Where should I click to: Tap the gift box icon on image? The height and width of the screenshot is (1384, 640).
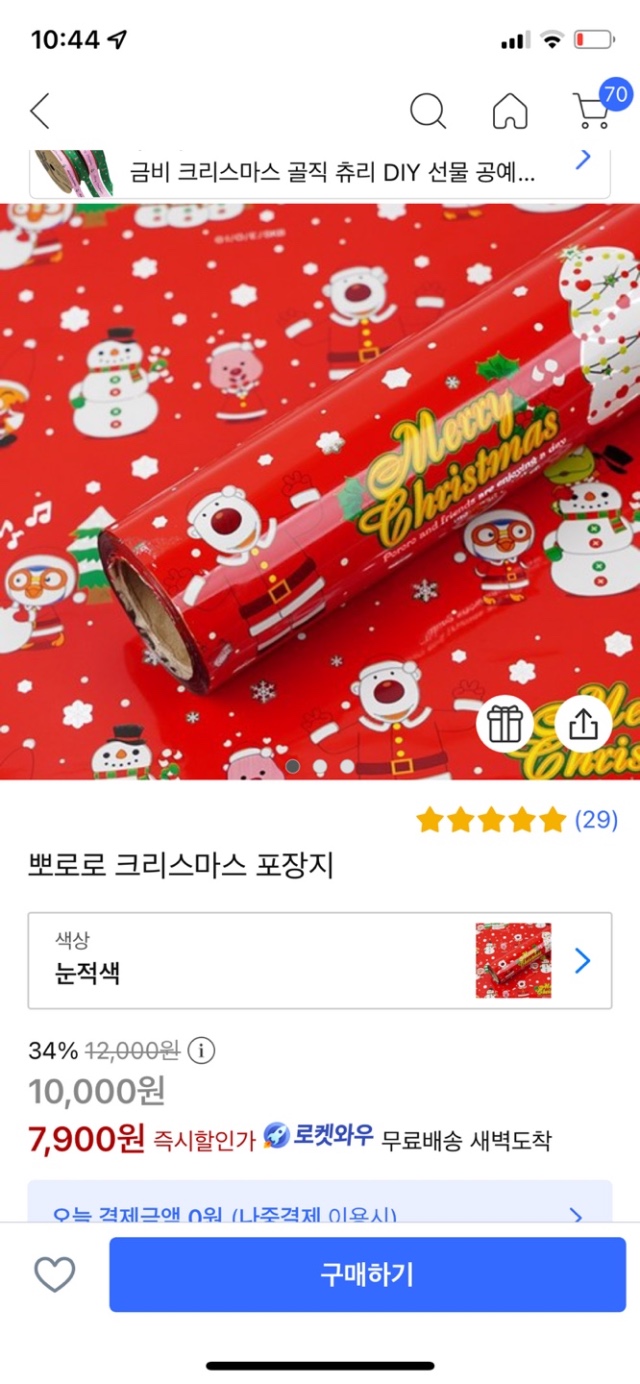(x=504, y=724)
